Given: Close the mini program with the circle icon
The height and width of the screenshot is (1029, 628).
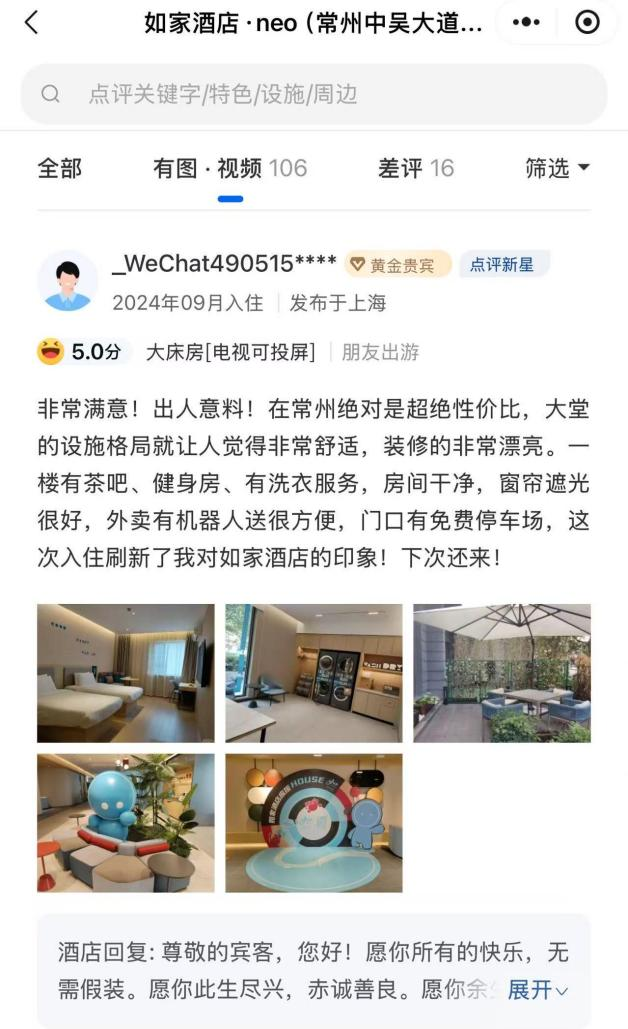Looking at the screenshot, I should click(587, 23).
